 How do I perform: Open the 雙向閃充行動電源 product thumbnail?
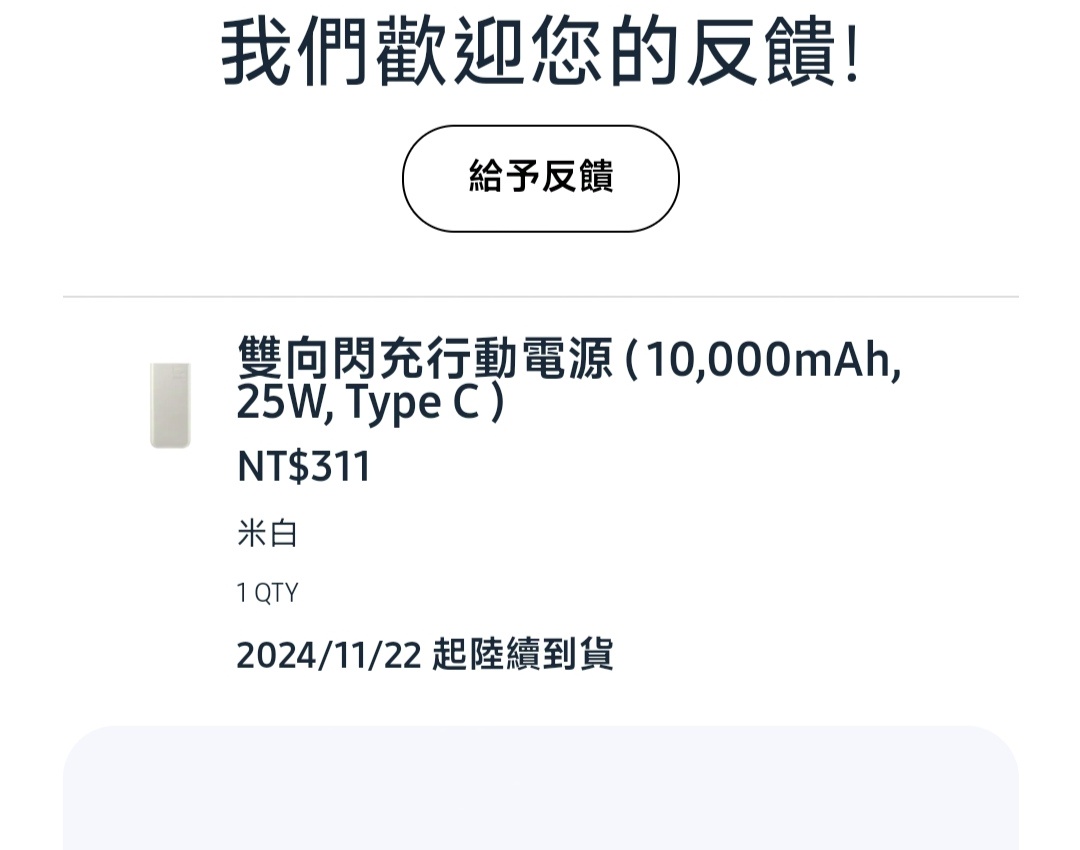170,405
